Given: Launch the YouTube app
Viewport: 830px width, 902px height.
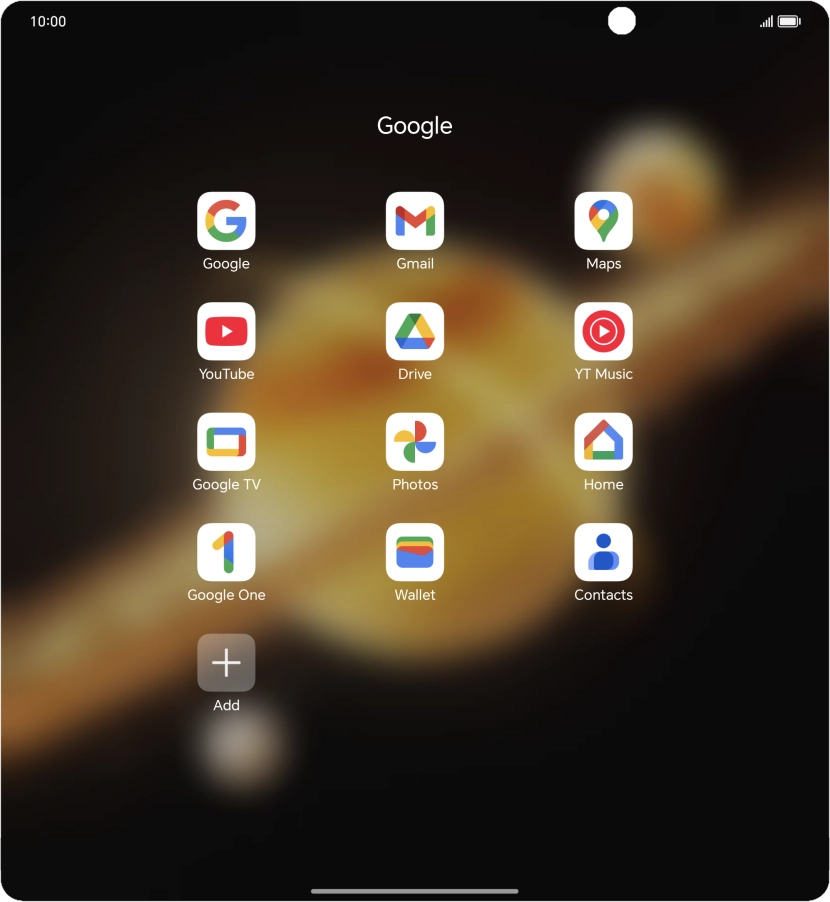Looking at the screenshot, I should pyautogui.click(x=226, y=331).
